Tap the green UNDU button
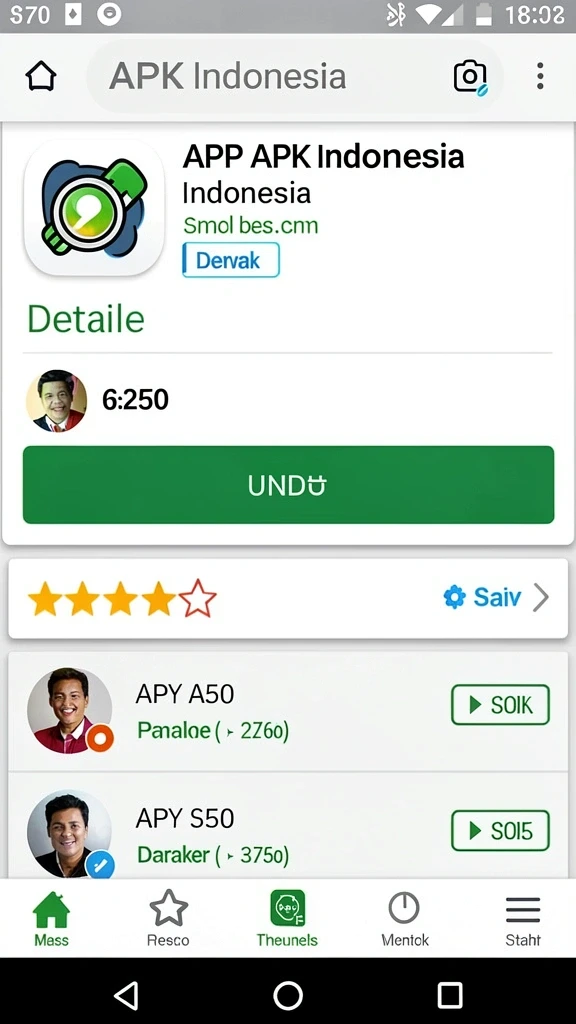 pos(288,485)
